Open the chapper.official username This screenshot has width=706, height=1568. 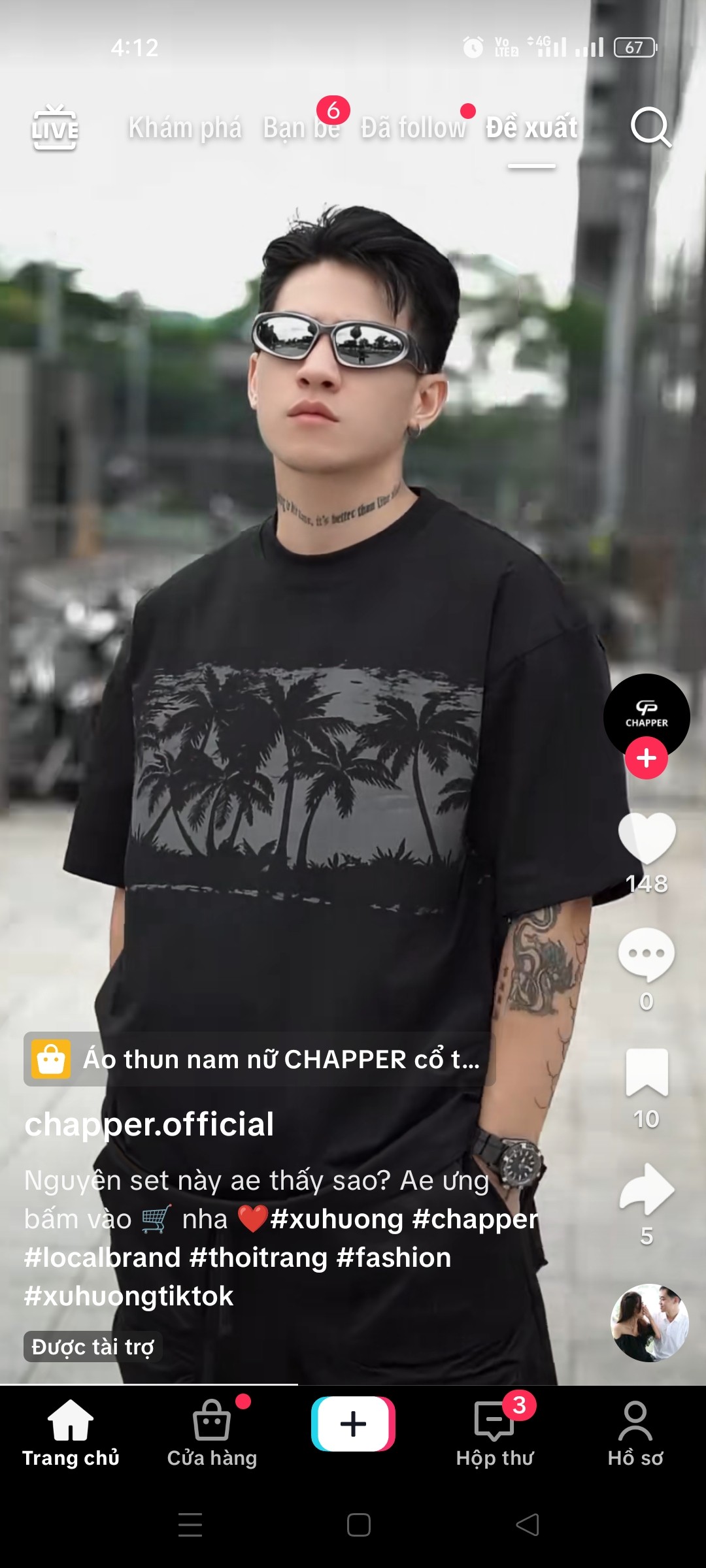(149, 1124)
